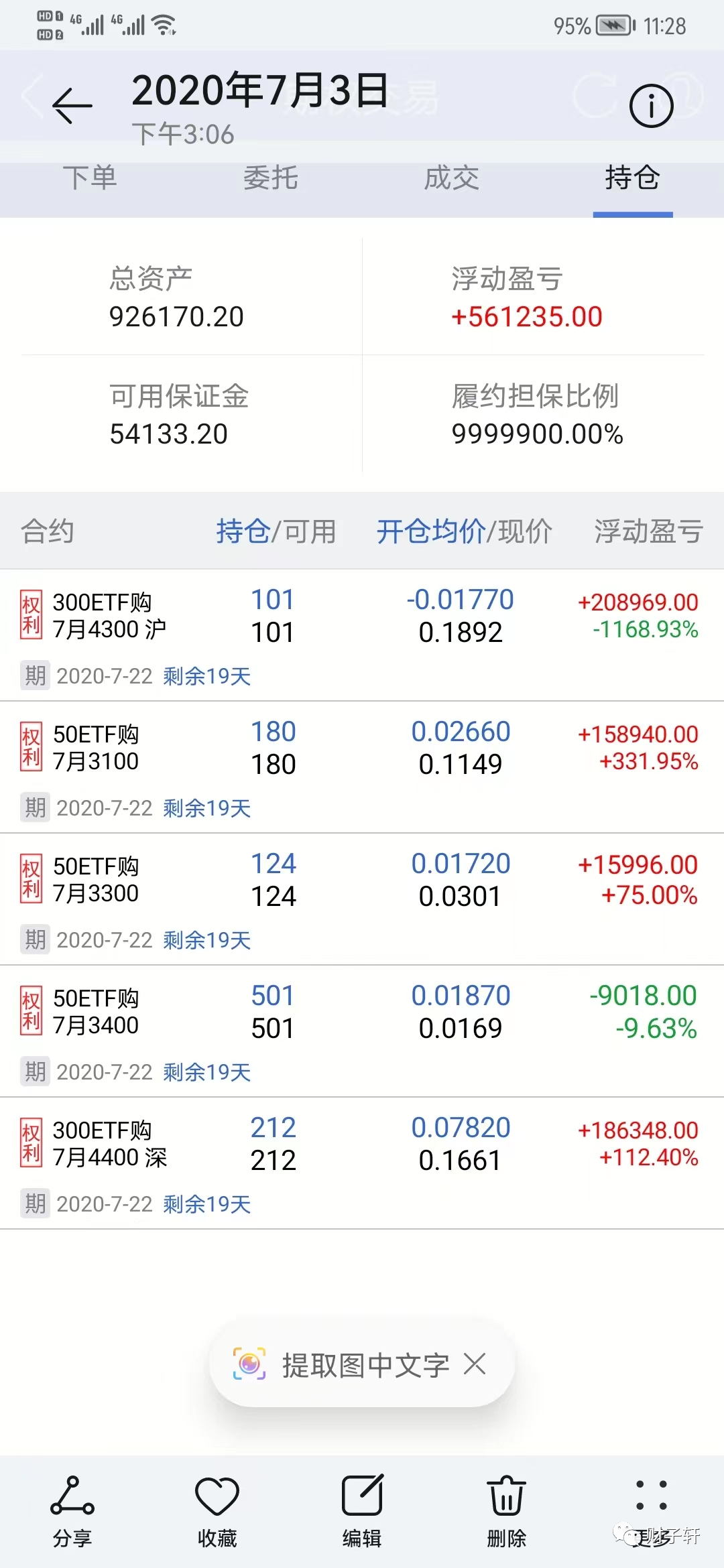This screenshot has width=724, height=1568.
Task: Open the photo details info icon
Action: tap(651, 106)
